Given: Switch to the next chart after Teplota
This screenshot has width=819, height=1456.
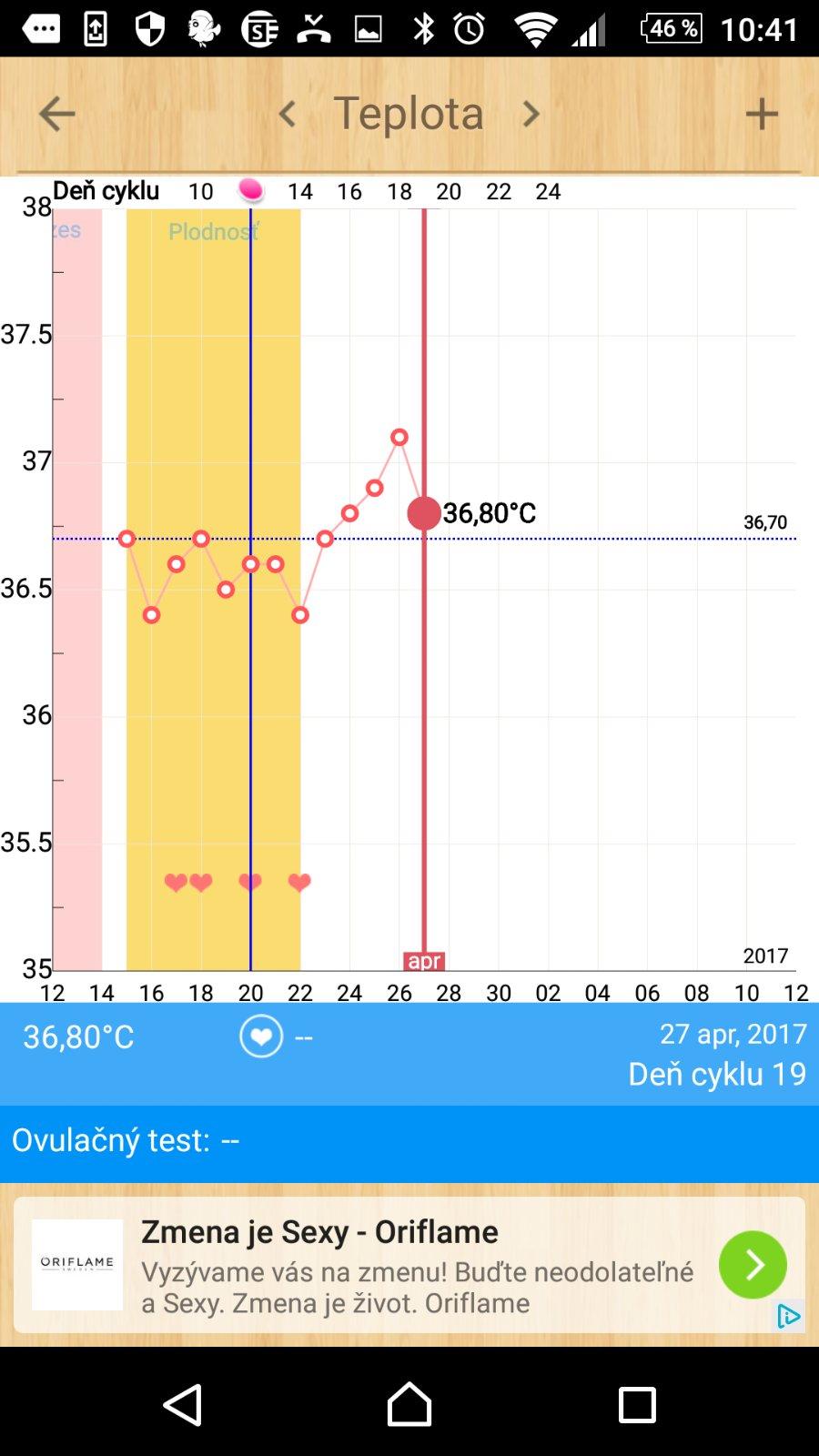Looking at the screenshot, I should click(x=531, y=115).
